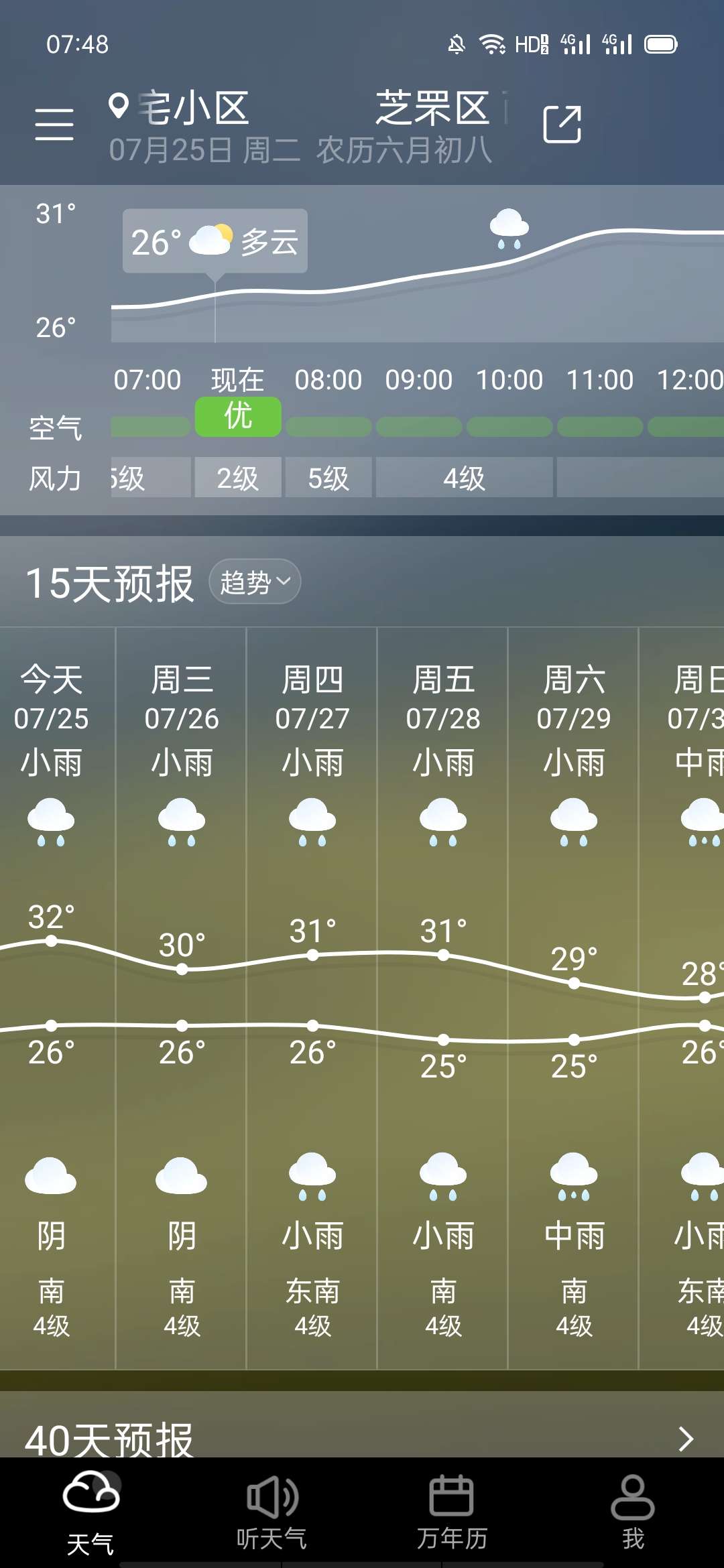Open the hamburger menu
This screenshot has height=1568, width=724.
(54, 125)
